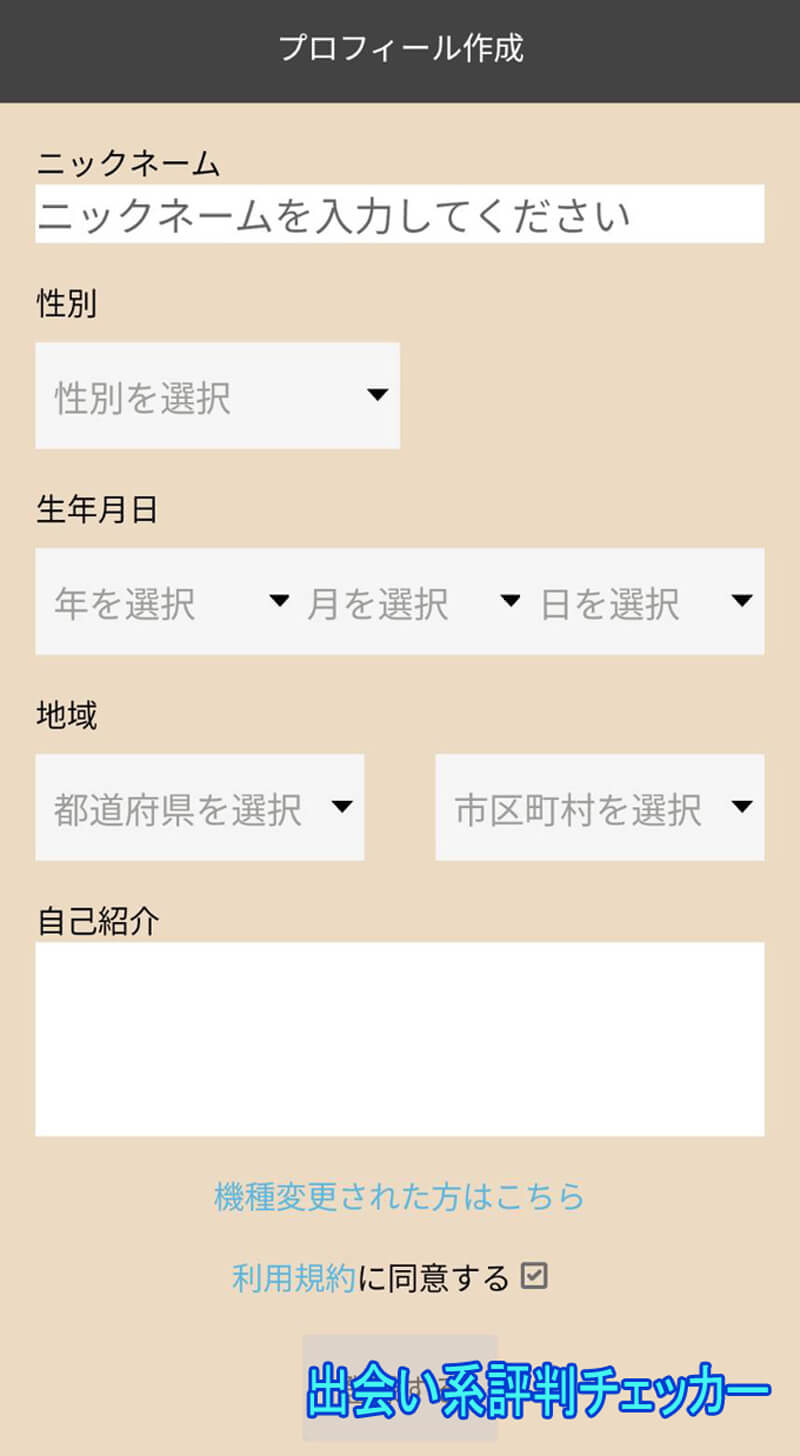Open the 機種変更された方はこちら link
Image resolution: width=800 pixels, height=1456 pixels.
point(400,1195)
